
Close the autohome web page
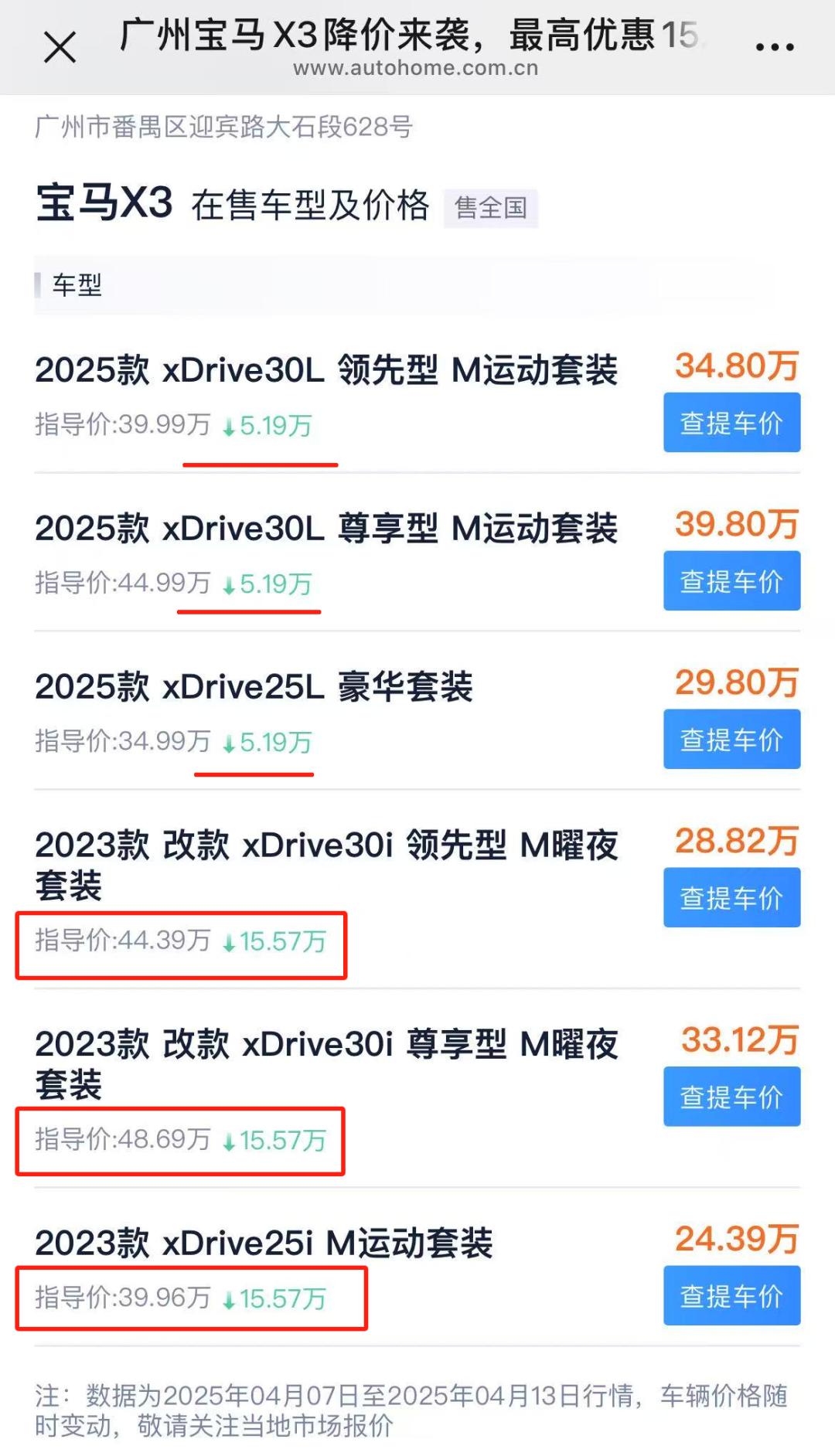pos(60,47)
